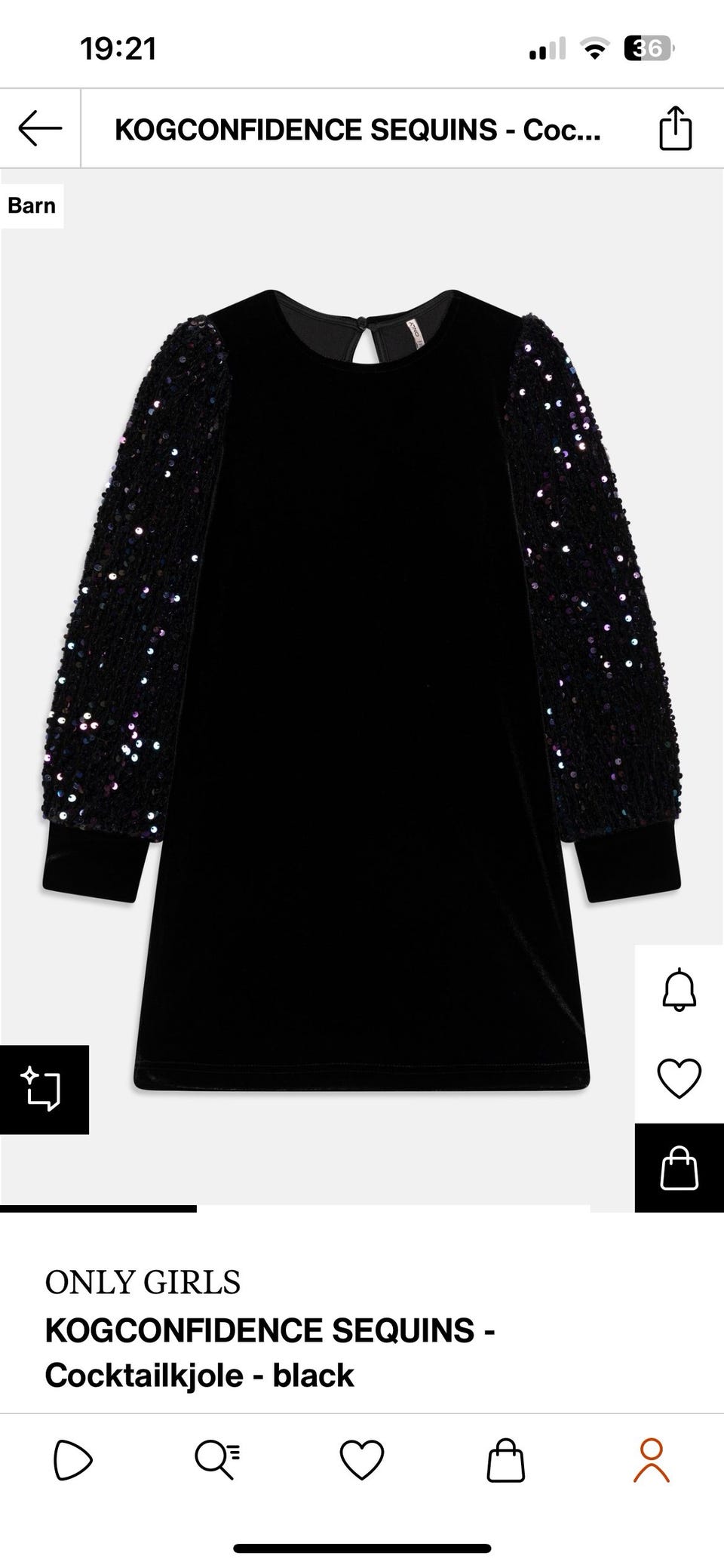Add the dress to wishlist
The image size is (724, 1568).
[x=679, y=1078]
